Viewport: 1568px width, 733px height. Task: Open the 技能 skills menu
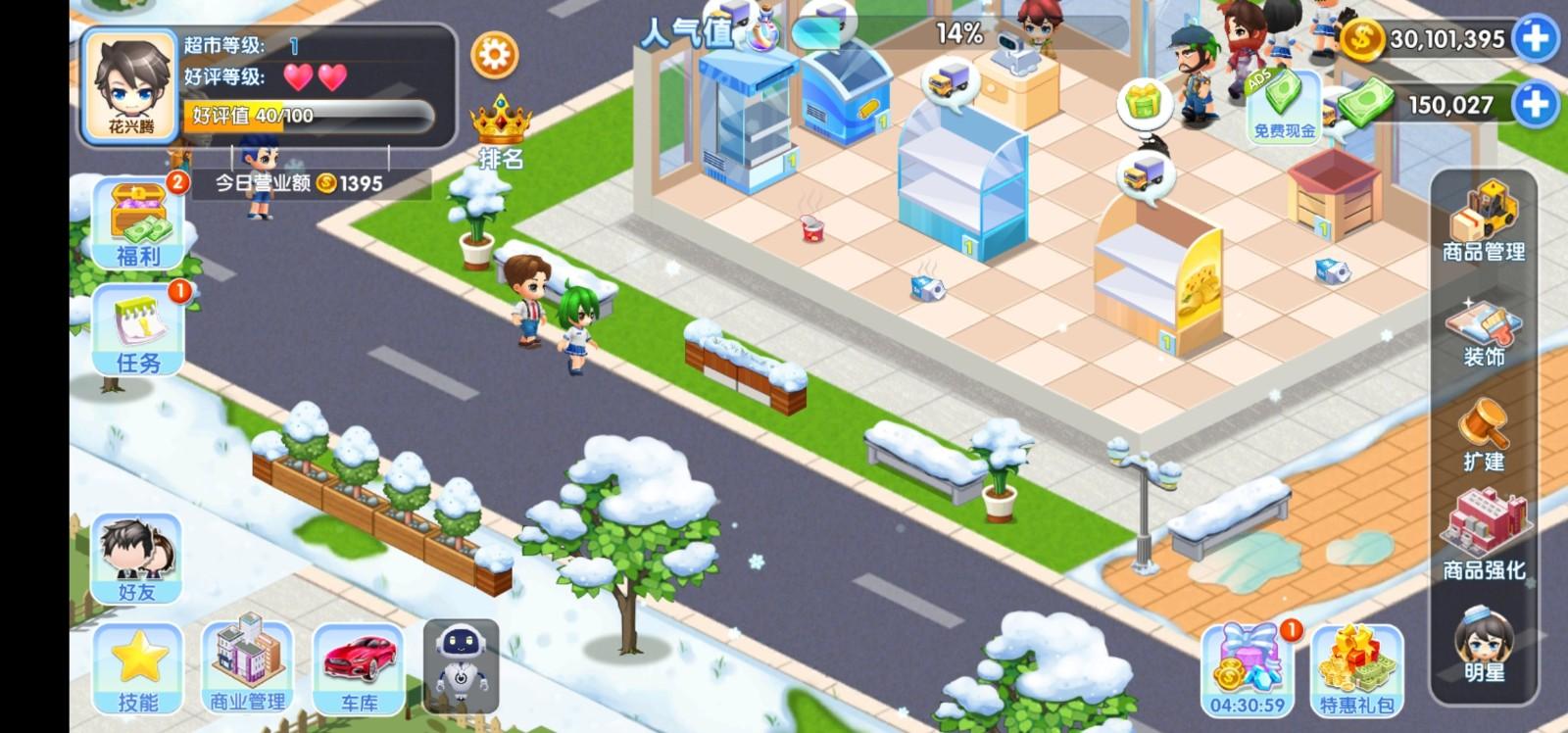tap(137, 669)
